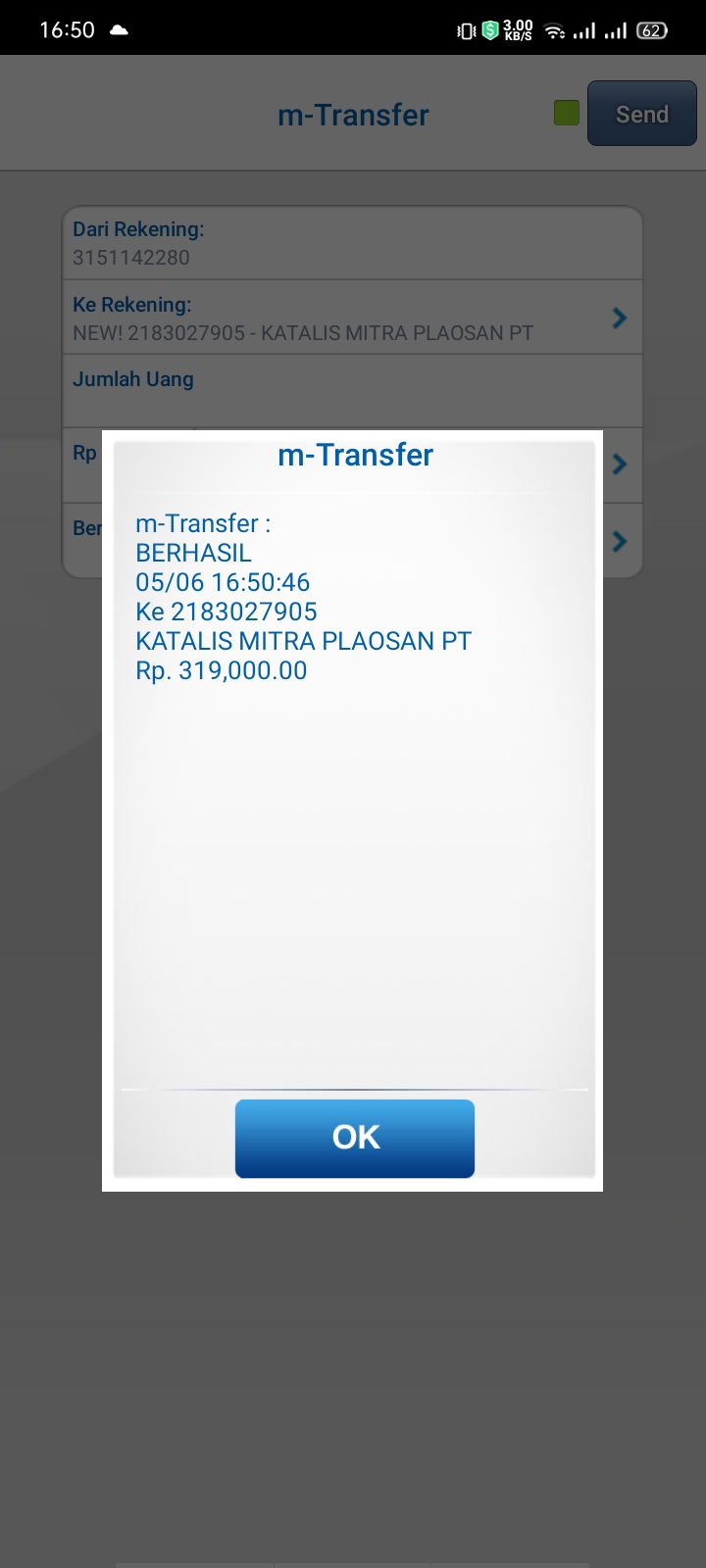This screenshot has width=706, height=1568.
Task: Open the Ke Rekening destination account row
Action: click(352, 318)
